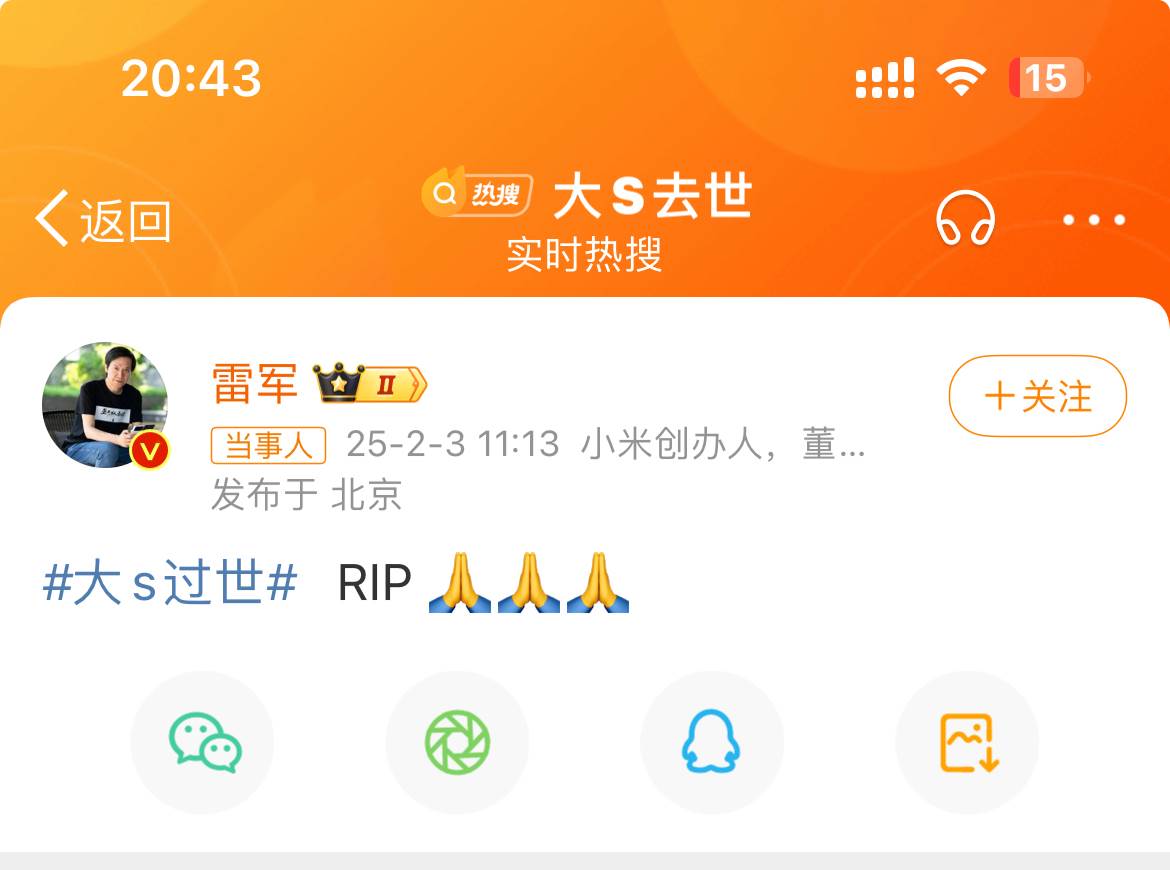Viewport: 1170px width, 870px height.
Task: Tap the 雷军 username
Action: pyautogui.click(x=255, y=383)
